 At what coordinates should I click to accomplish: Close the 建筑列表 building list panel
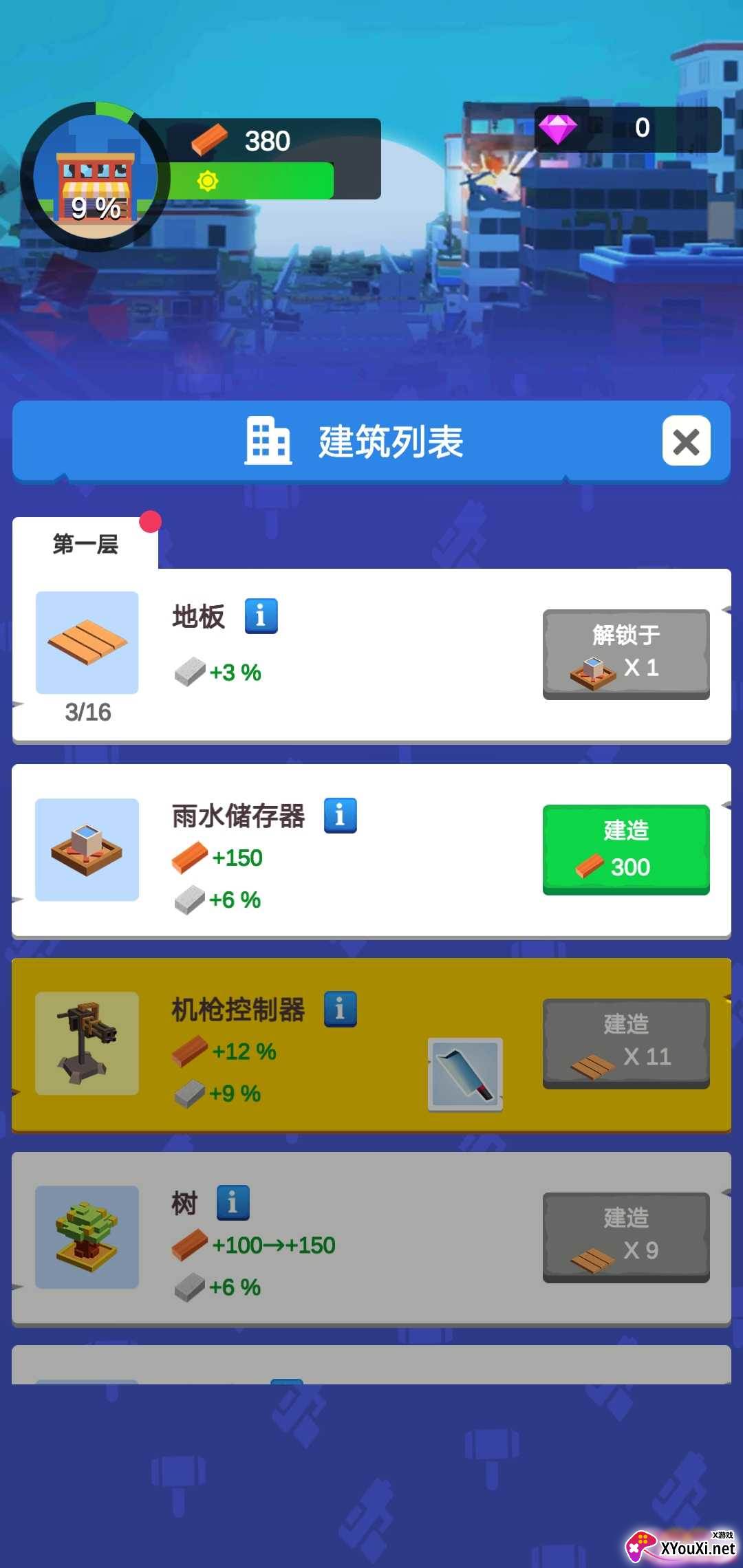(686, 441)
